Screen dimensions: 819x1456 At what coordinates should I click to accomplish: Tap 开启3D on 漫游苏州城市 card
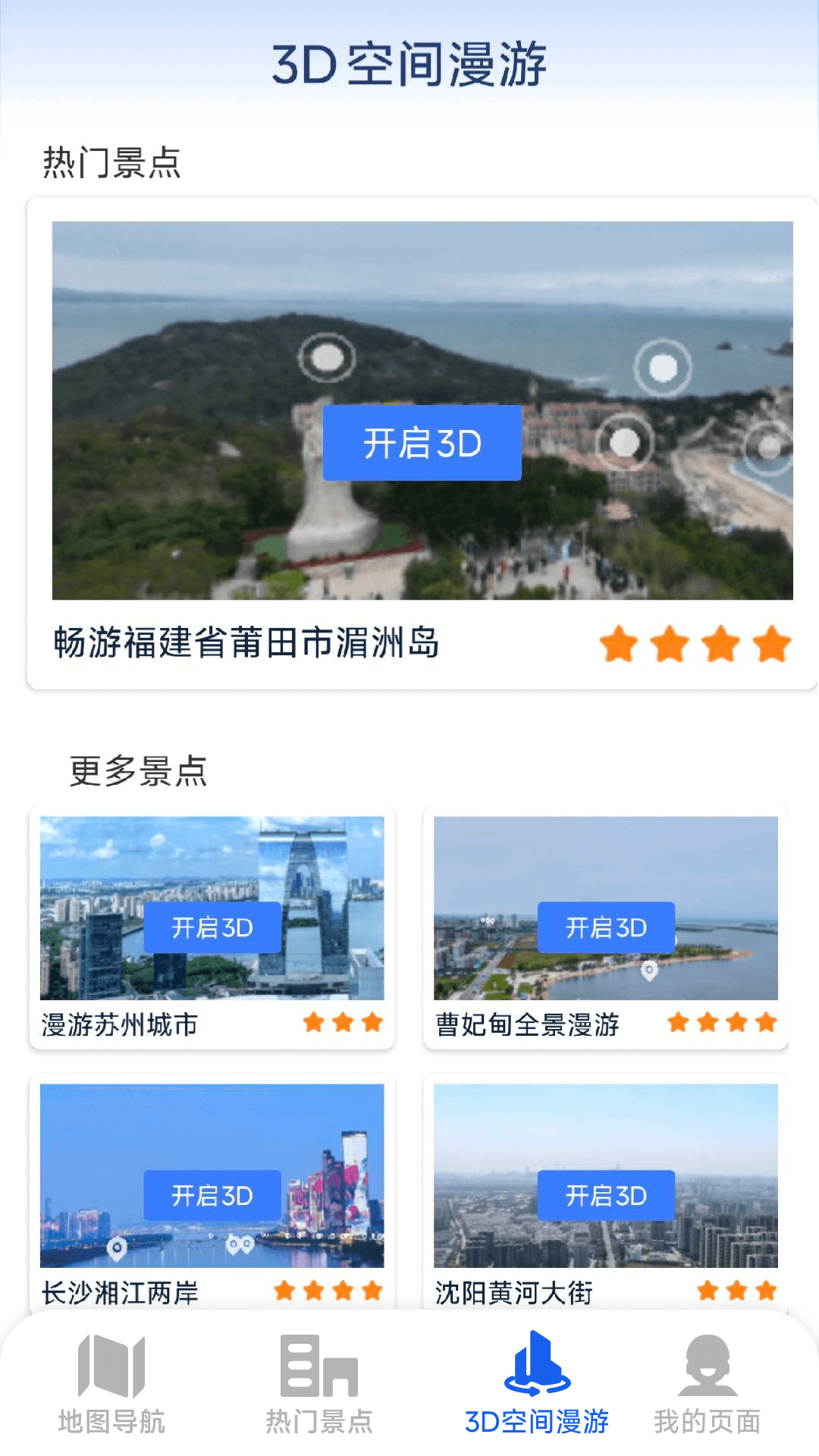click(x=212, y=927)
